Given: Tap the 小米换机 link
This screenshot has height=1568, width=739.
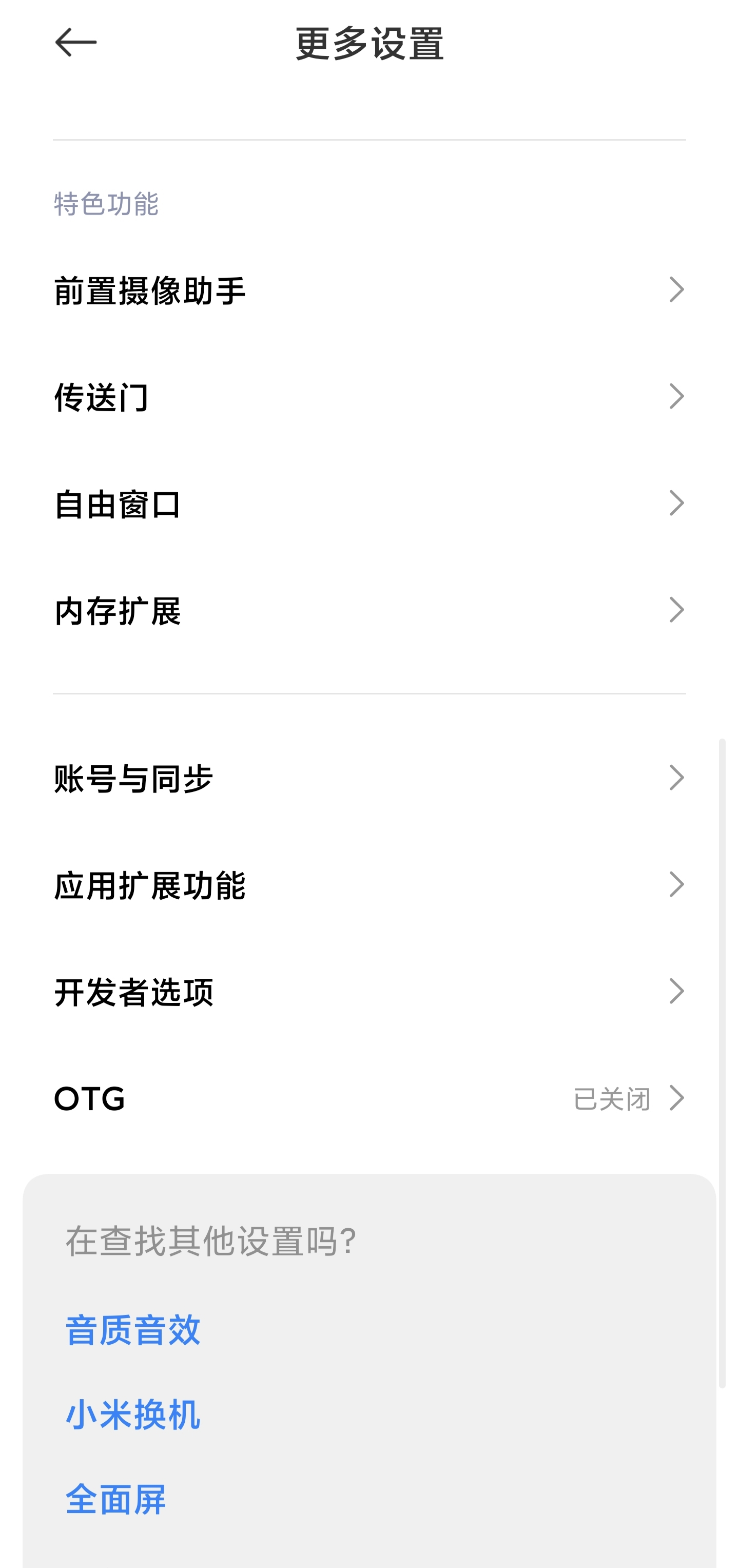Looking at the screenshot, I should click(133, 1414).
